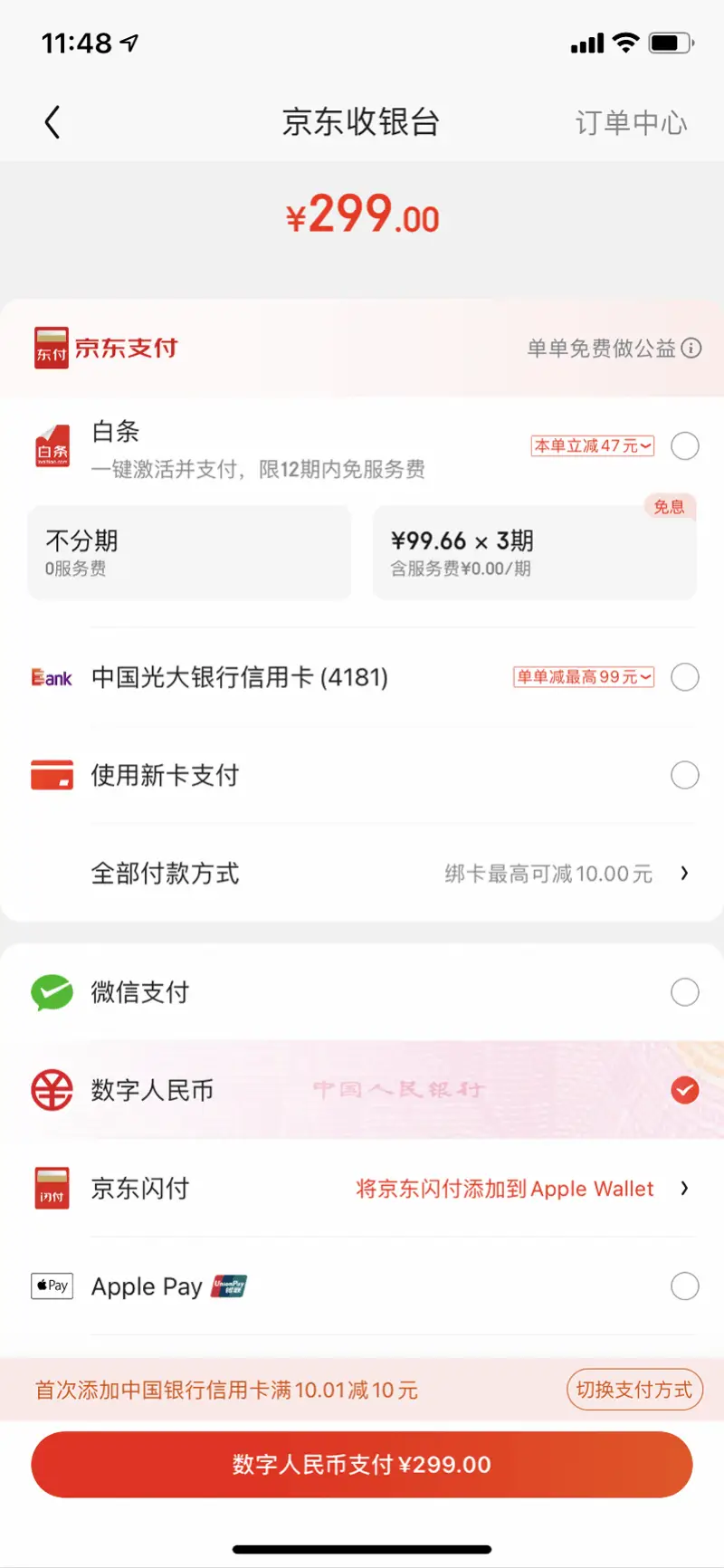Select the Apple Pay radio button
Viewport: 724px width, 1568px height.
[684, 1286]
